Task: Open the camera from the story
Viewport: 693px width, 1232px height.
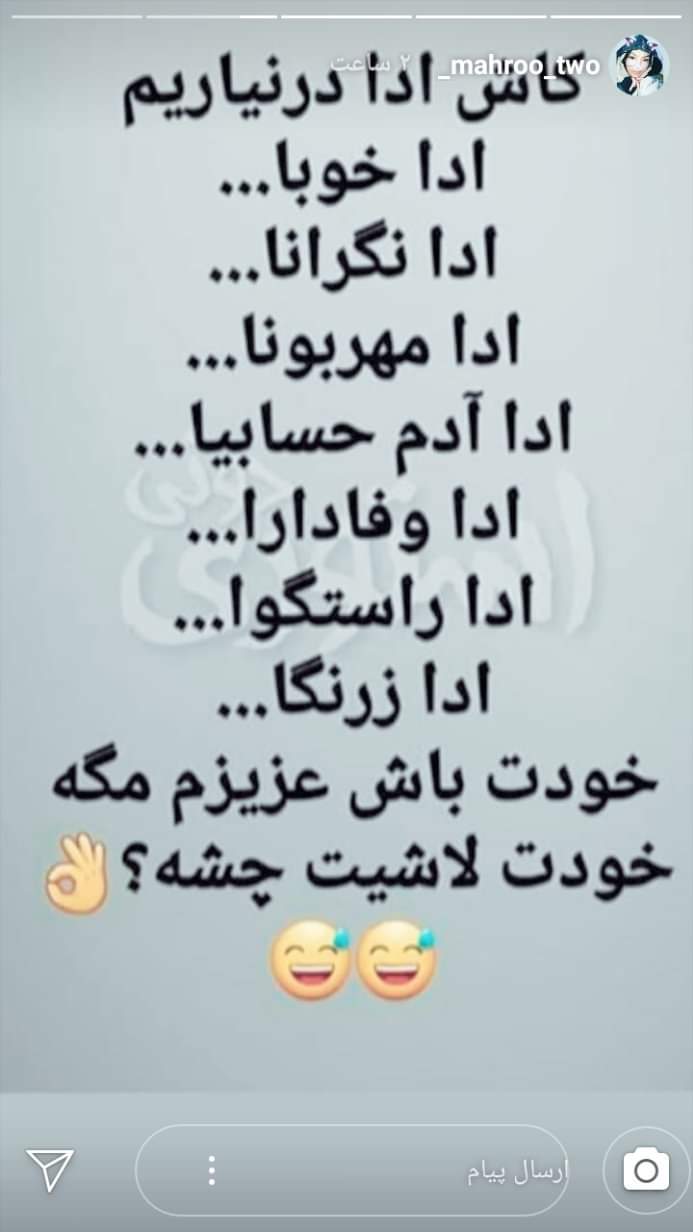Action: tap(646, 1169)
